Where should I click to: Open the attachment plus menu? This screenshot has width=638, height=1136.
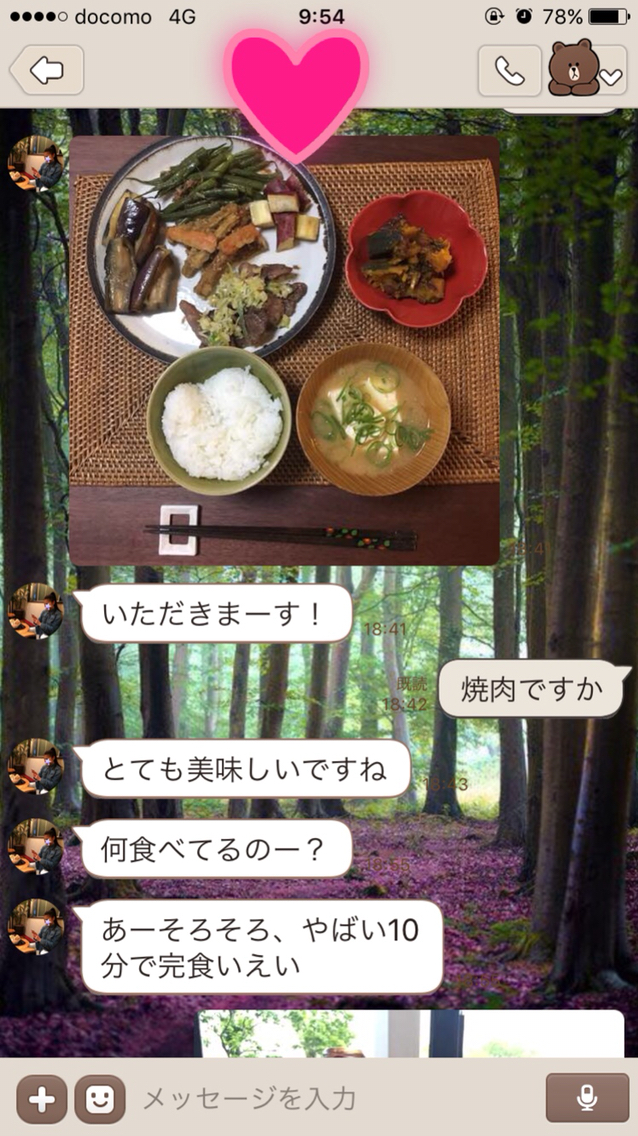click(x=42, y=1099)
